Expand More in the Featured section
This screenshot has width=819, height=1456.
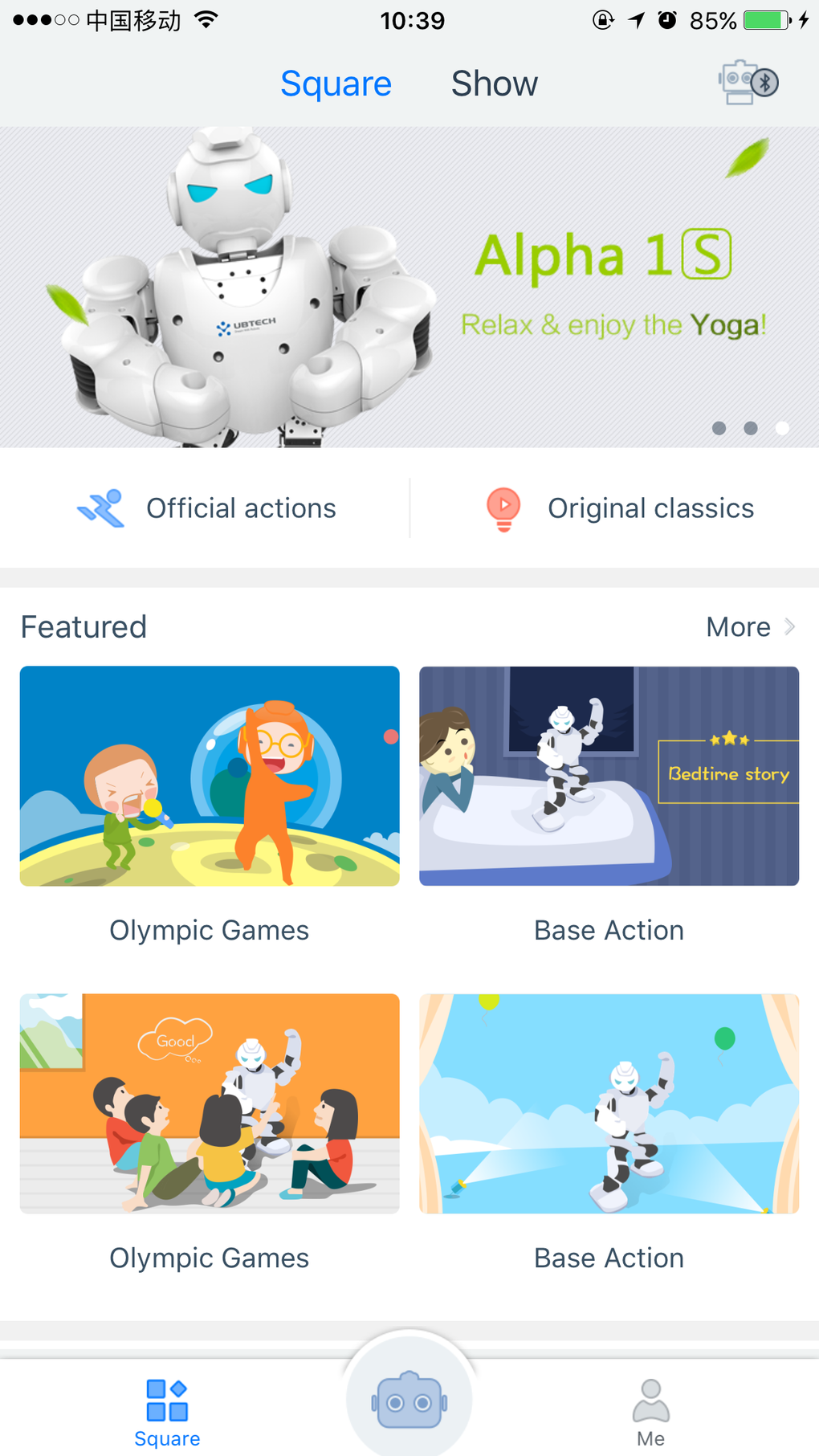click(x=736, y=626)
